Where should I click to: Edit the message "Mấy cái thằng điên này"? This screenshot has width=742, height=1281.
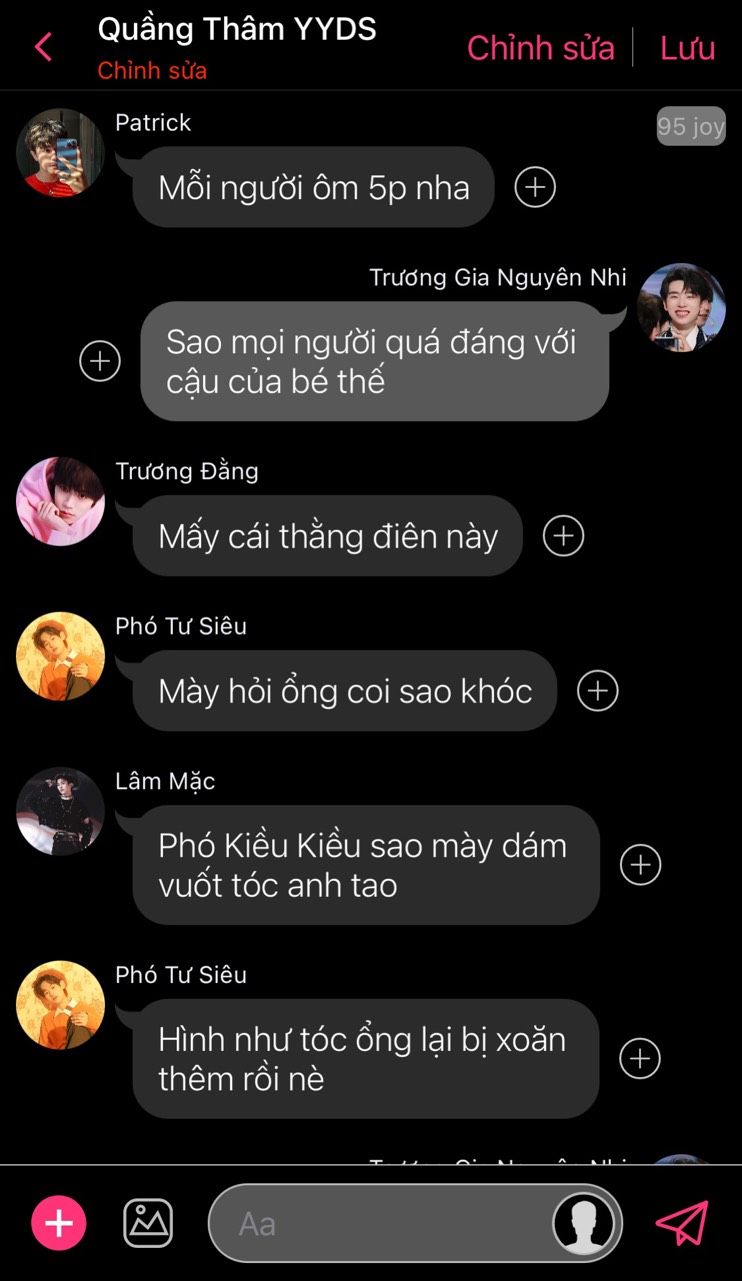[327, 537]
